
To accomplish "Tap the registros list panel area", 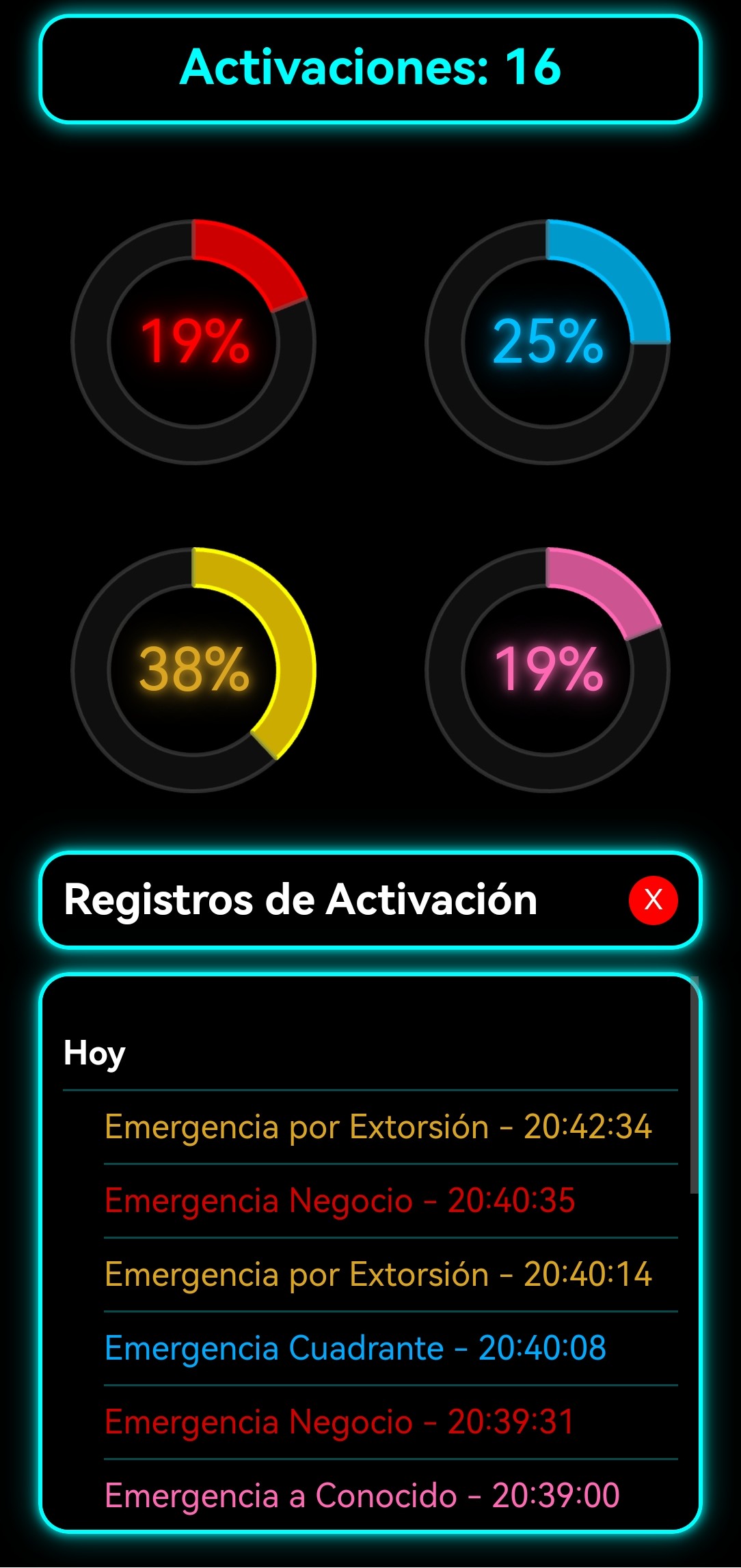I will [370, 1298].
